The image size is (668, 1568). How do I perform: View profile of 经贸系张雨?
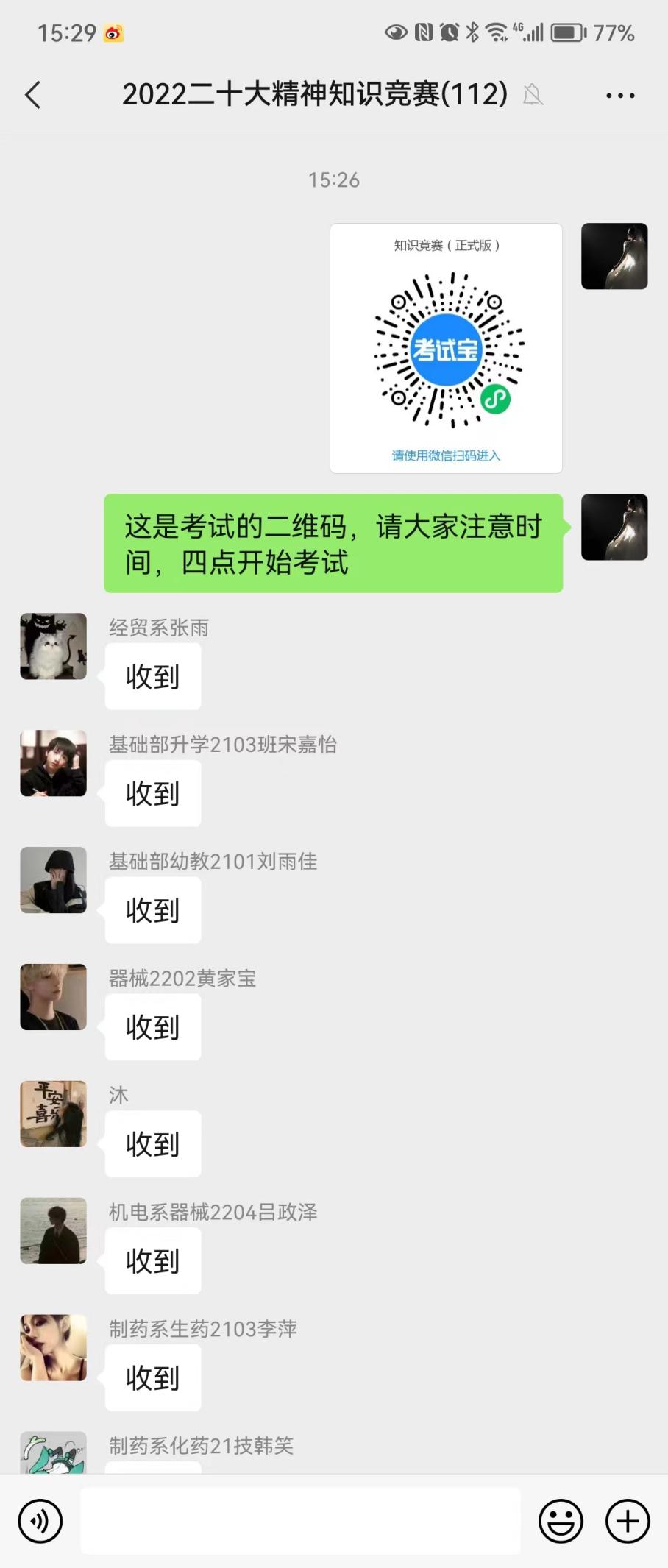[53, 646]
